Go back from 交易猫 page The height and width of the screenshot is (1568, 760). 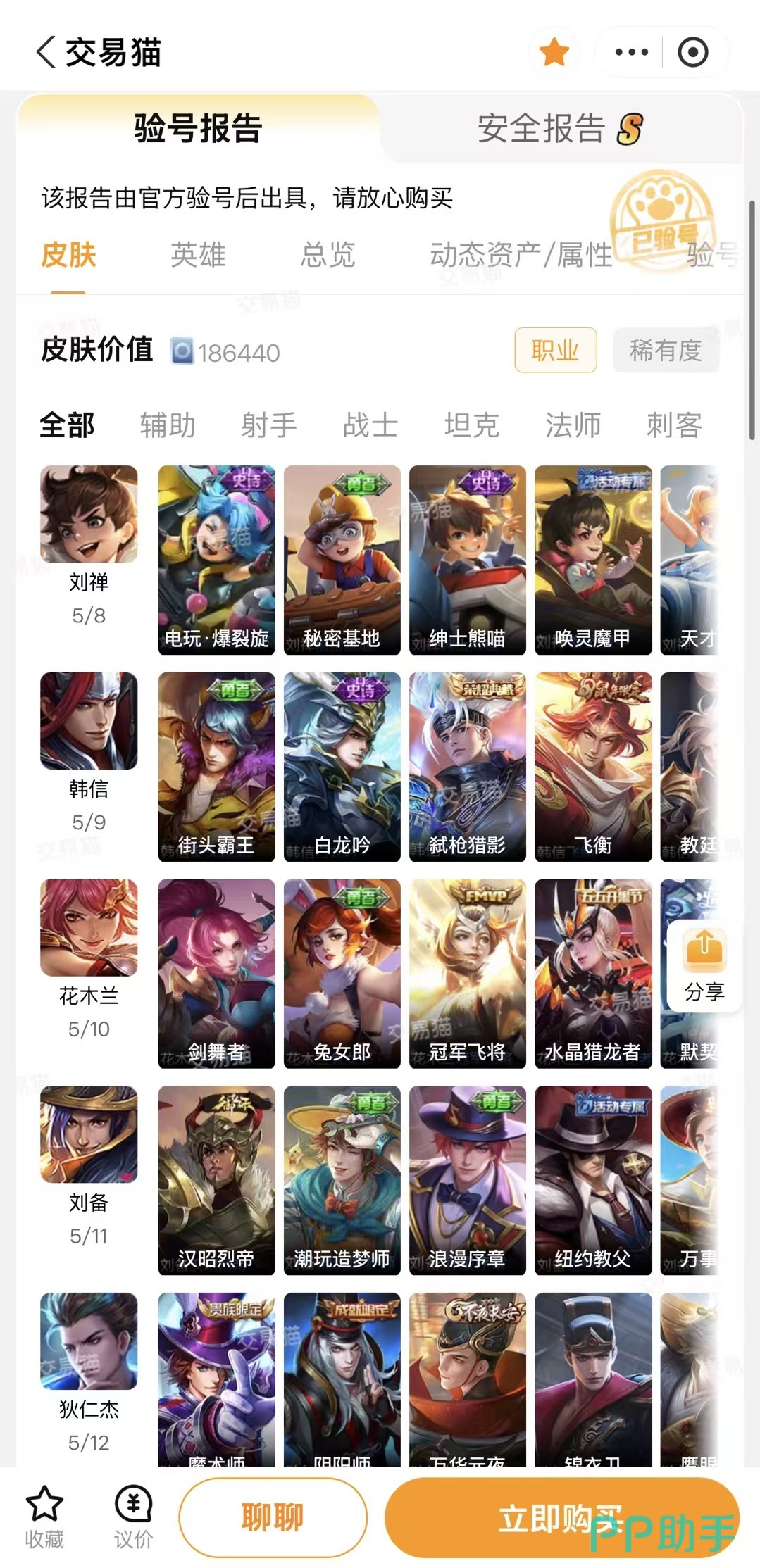pos(46,52)
